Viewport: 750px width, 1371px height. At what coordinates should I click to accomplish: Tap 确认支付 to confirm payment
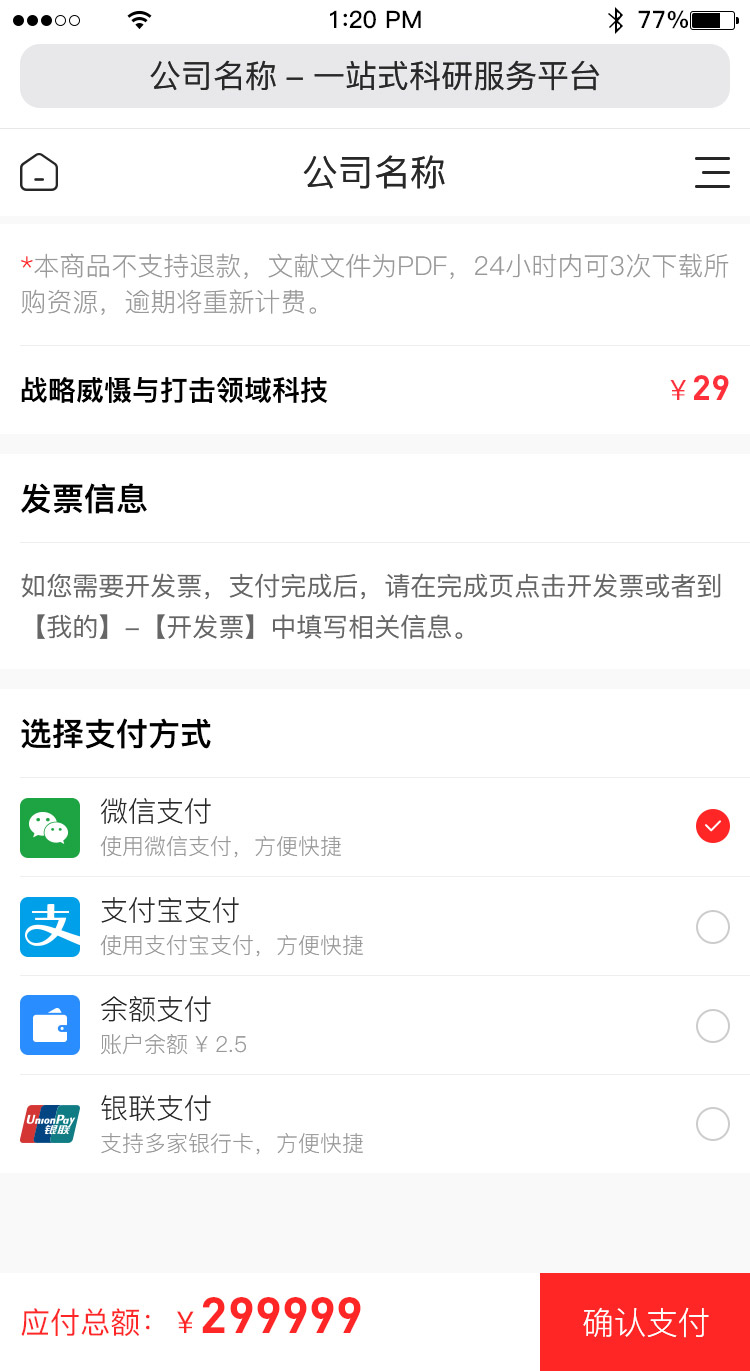point(645,1322)
